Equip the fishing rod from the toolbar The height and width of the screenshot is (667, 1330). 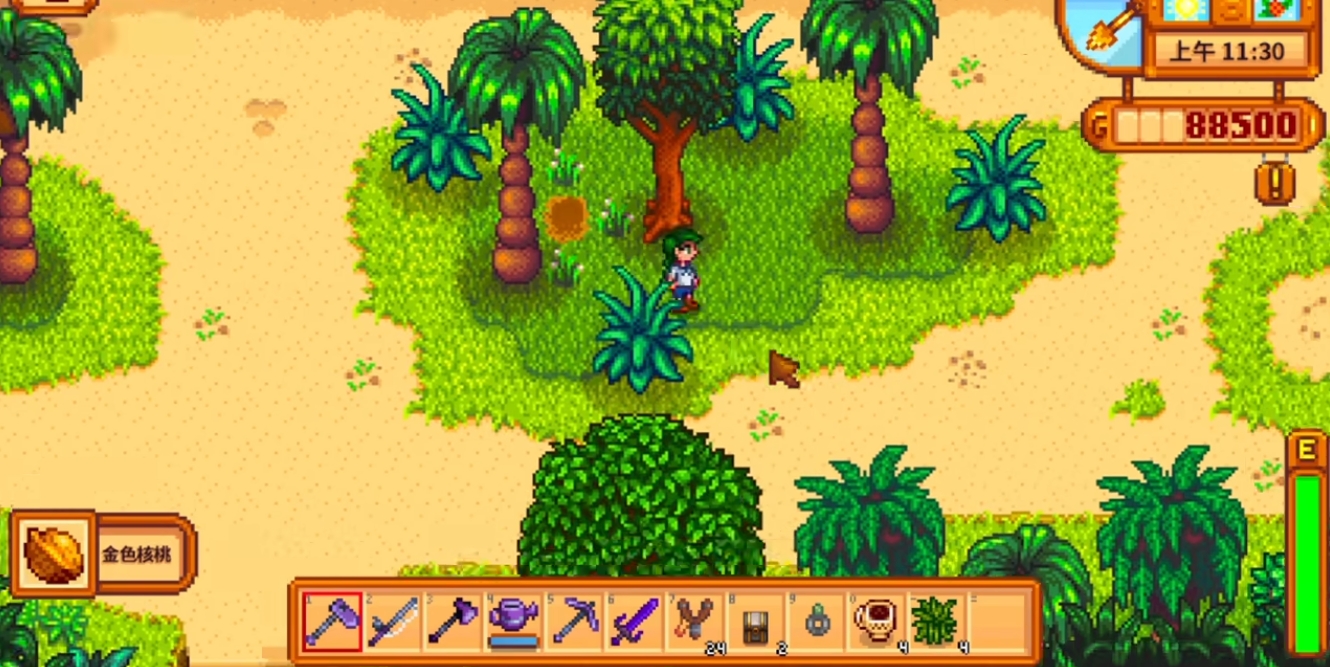(x=392, y=620)
